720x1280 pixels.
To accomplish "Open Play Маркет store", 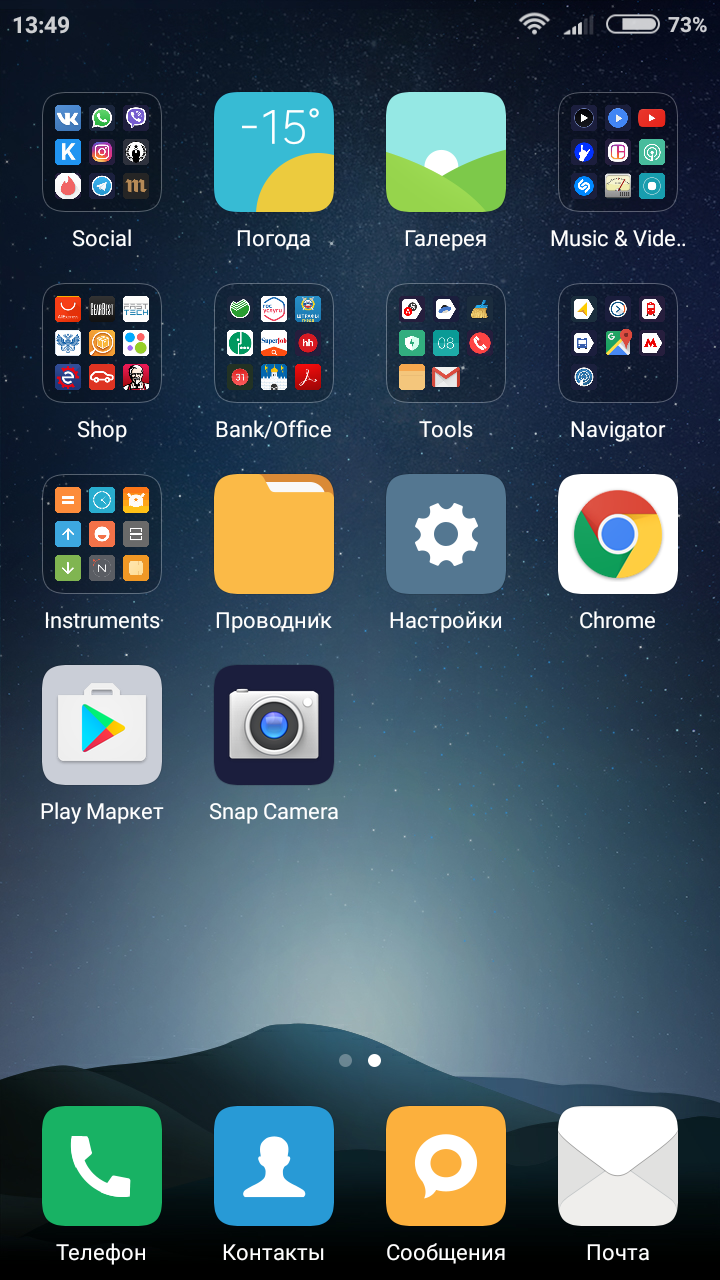I will 102,725.
